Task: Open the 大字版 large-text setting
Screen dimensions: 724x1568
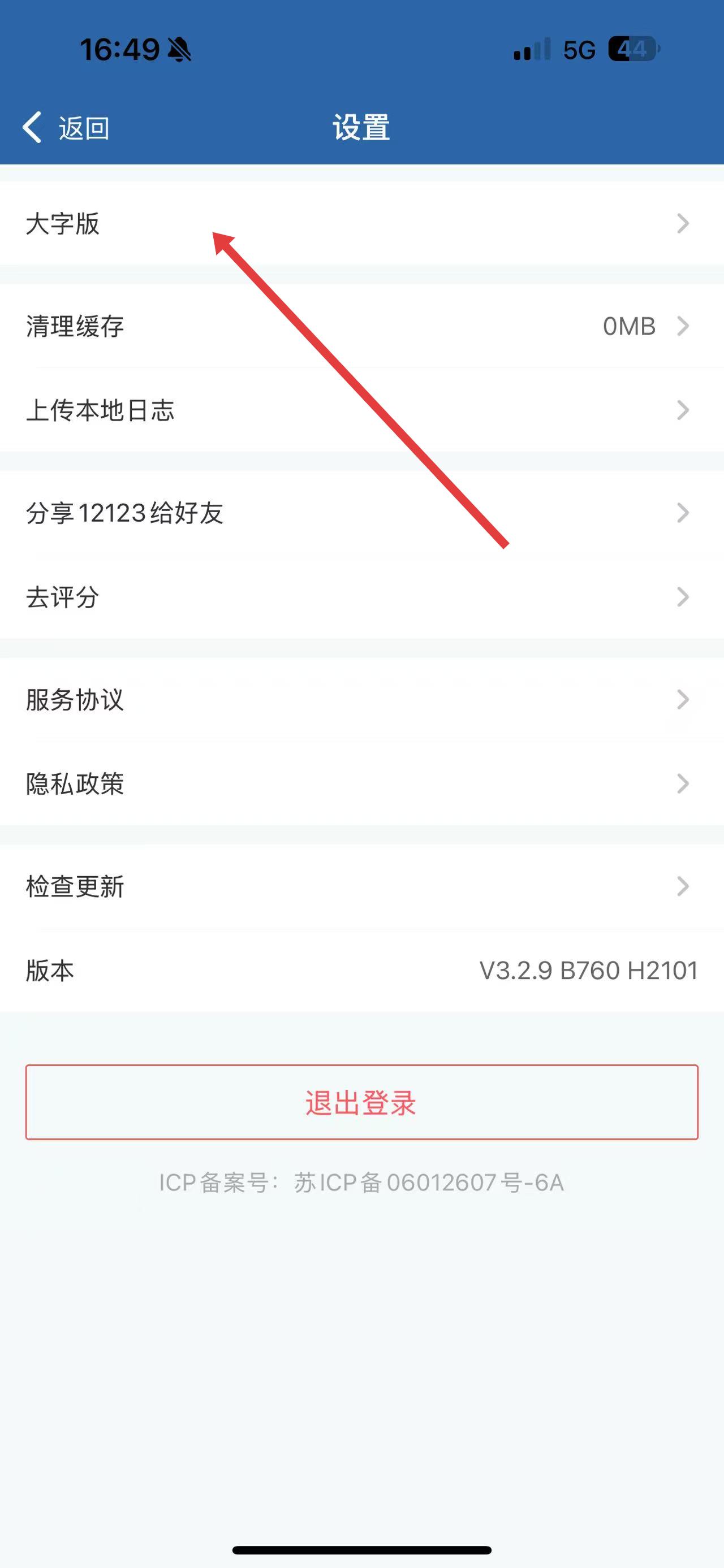Action: [63, 223]
